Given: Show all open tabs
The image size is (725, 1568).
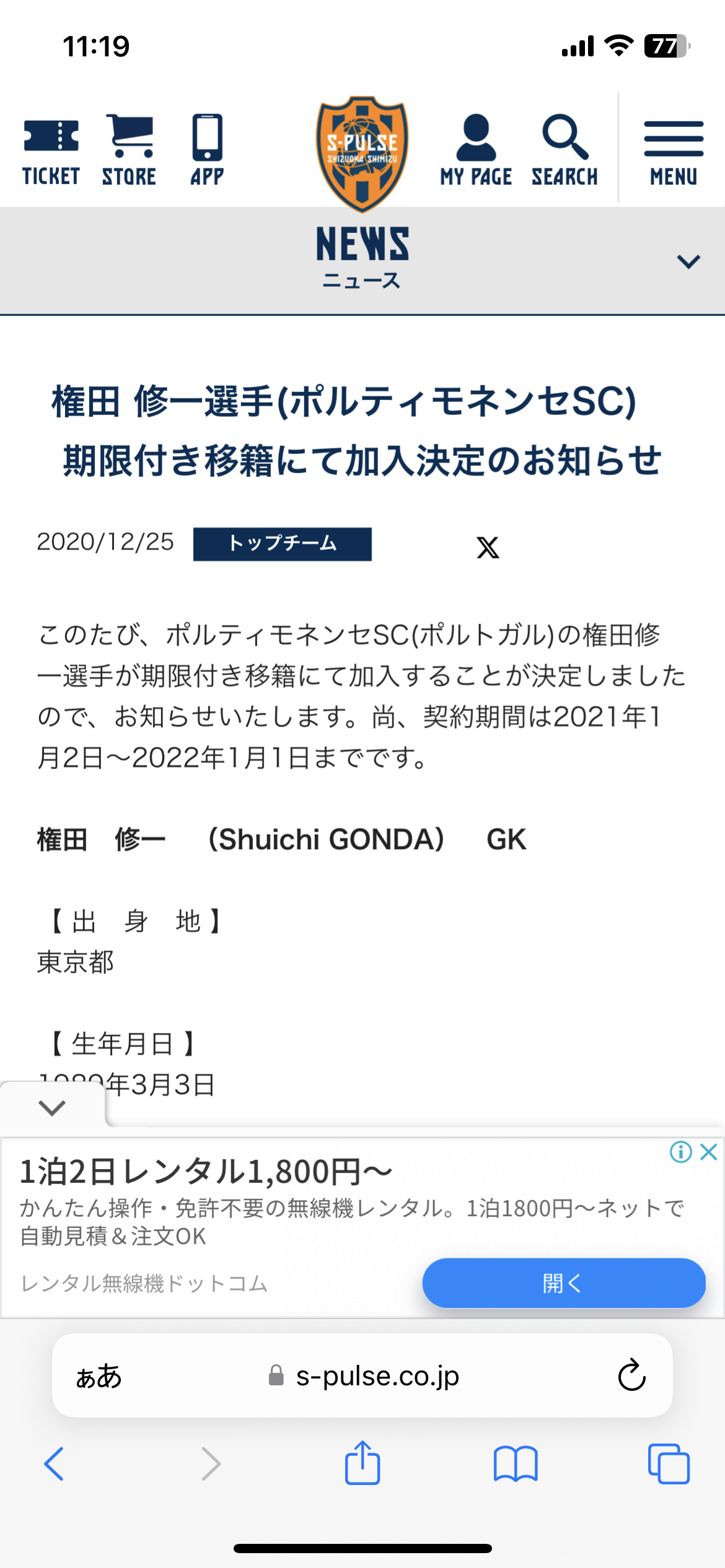Looking at the screenshot, I should click(x=669, y=1464).
